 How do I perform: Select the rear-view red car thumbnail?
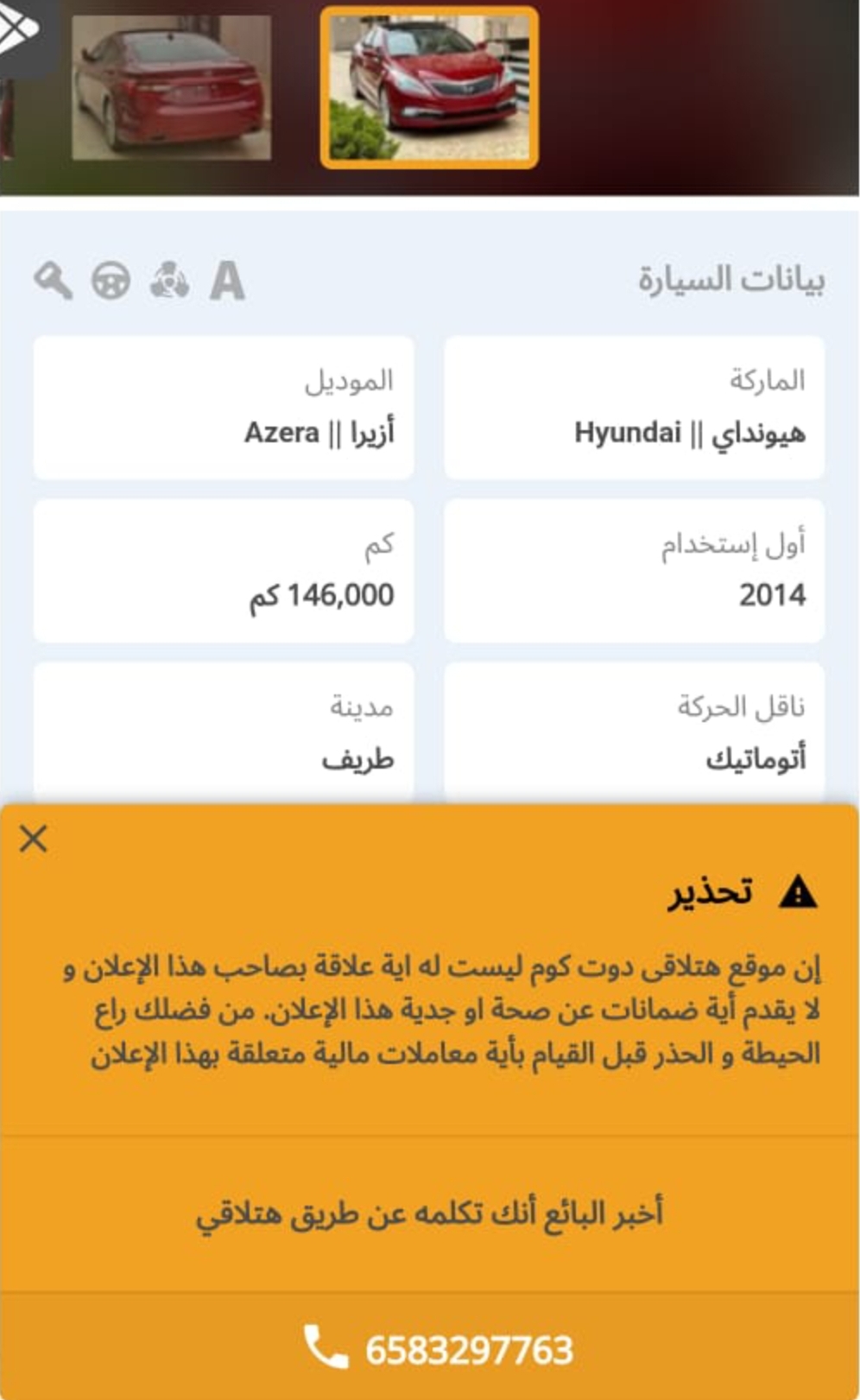171,87
